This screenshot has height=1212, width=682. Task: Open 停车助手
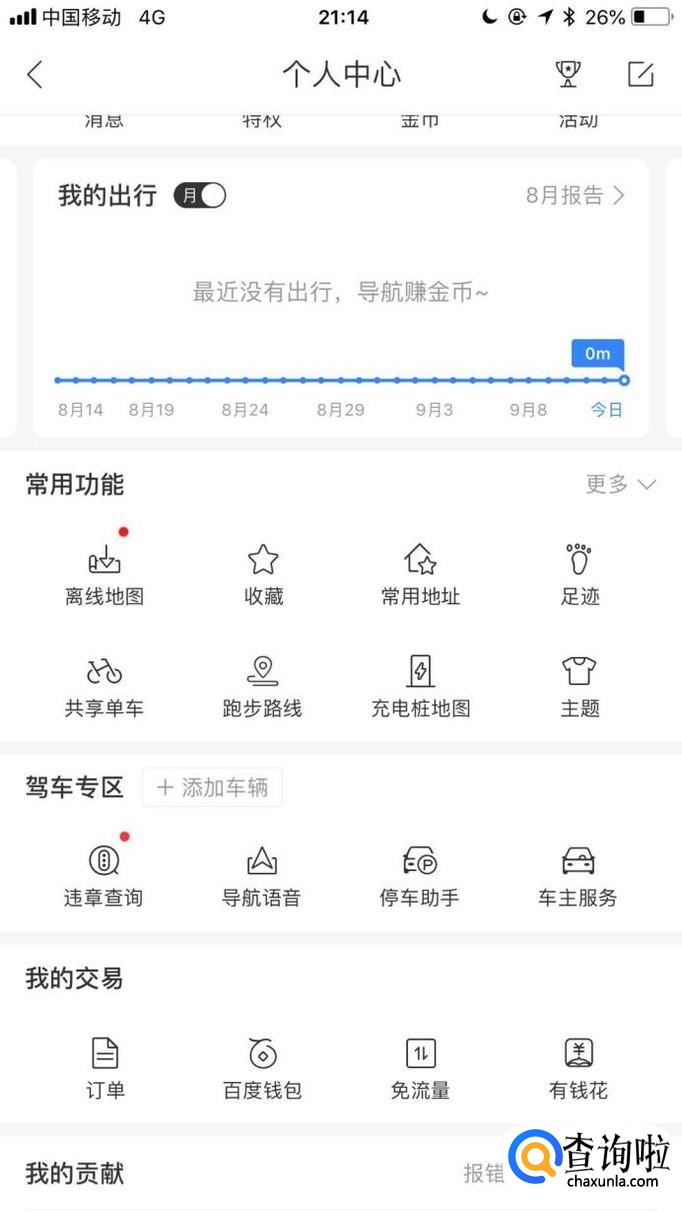tap(419, 875)
